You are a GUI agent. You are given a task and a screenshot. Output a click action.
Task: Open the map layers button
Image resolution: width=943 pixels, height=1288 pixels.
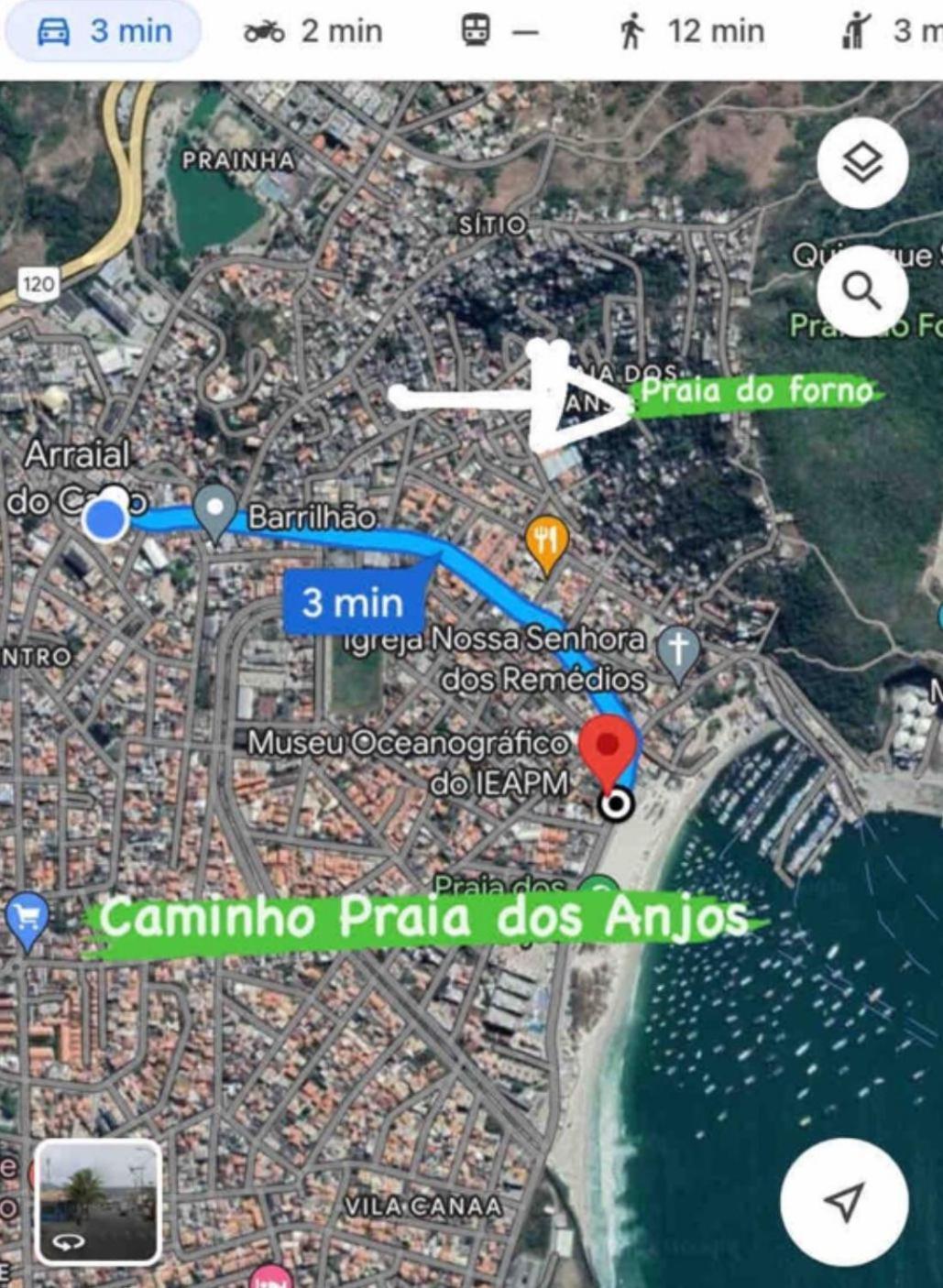click(862, 163)
